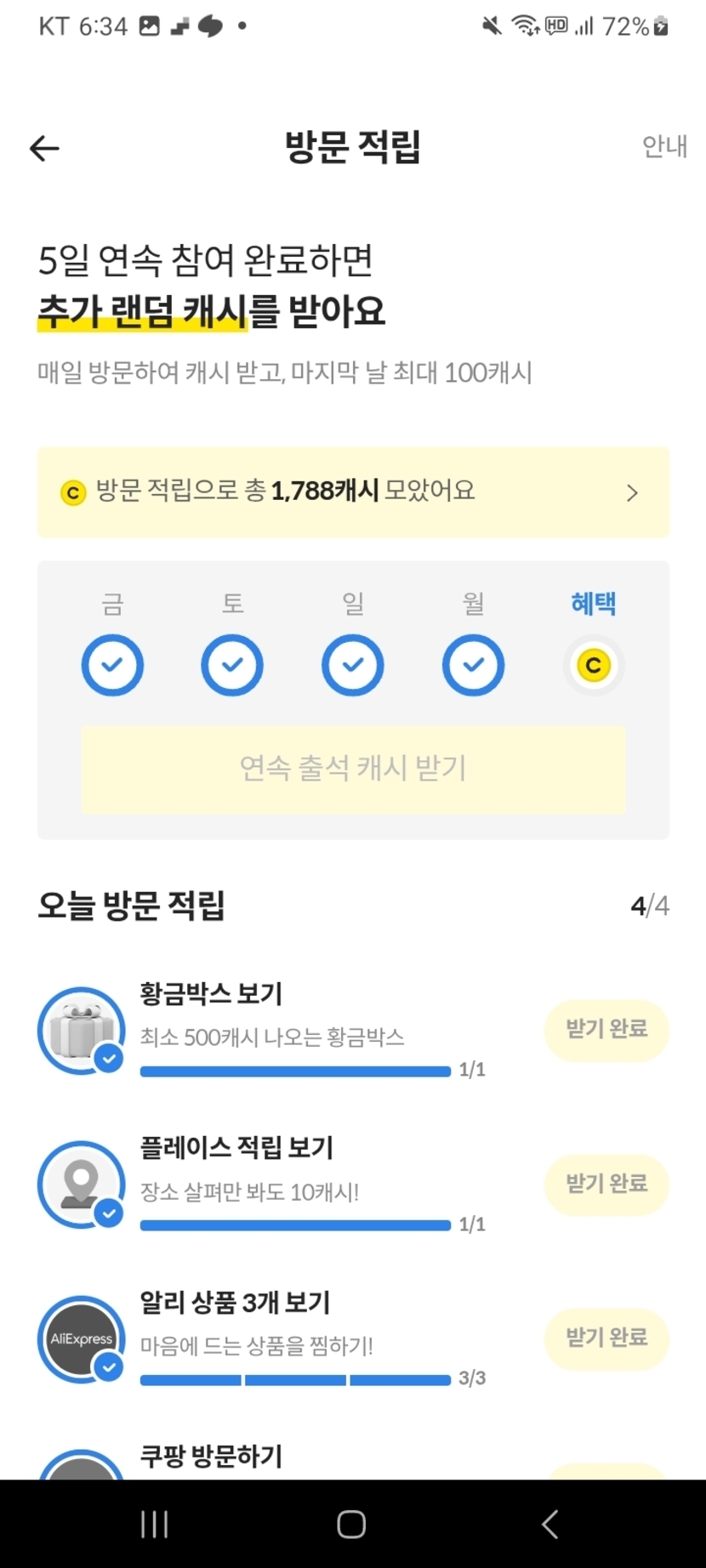
Task: Open the system recent apps view
Action: pos(154,1525)
